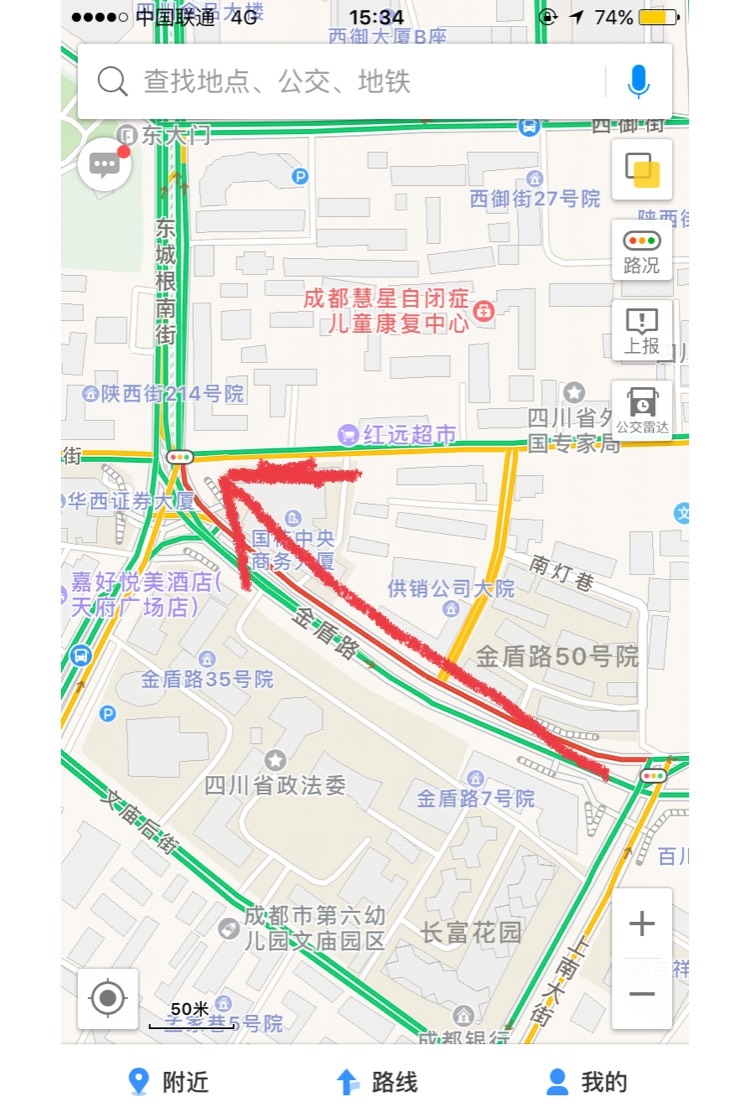Open 上报 to report an incident
The width and height of the screenshot is (750, 1118).
tap(641, 331)
